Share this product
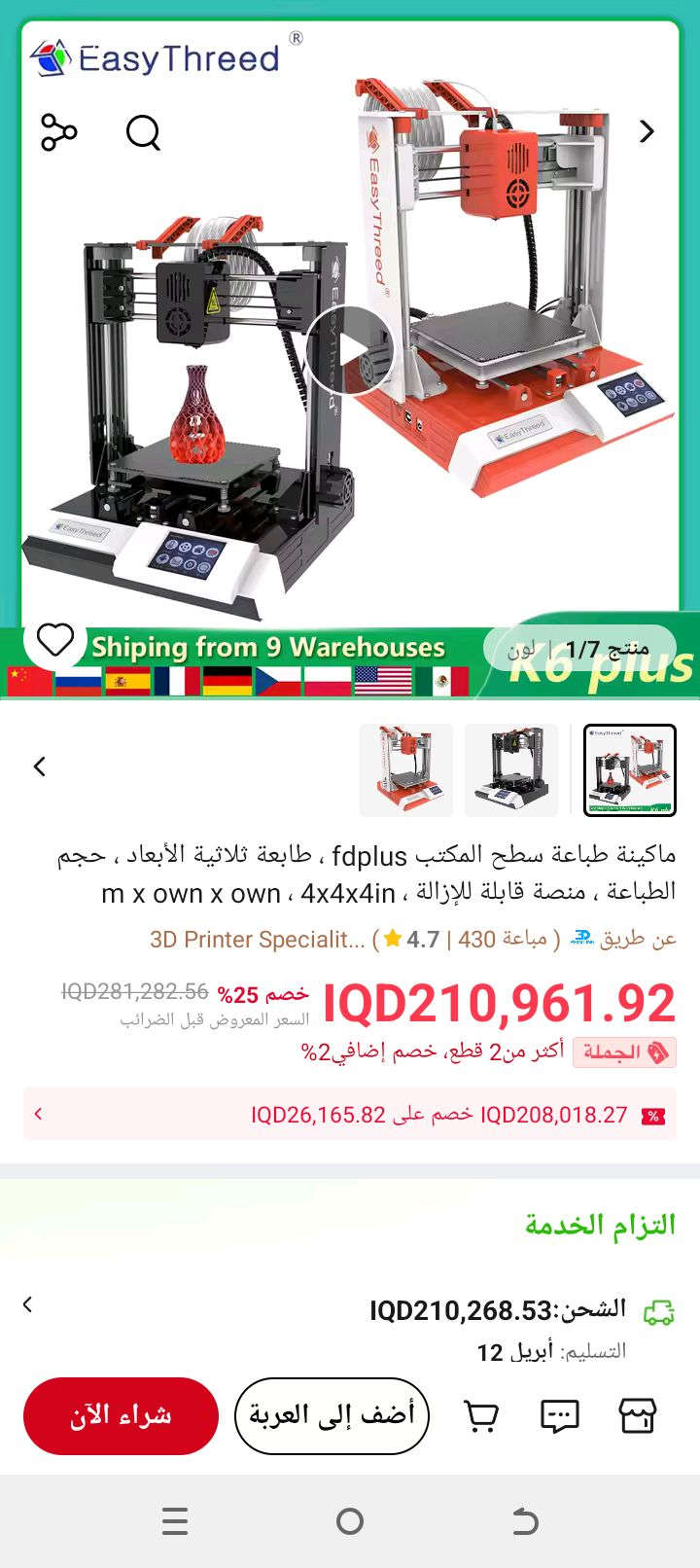The width and height of the screenshot is (700, 1568). (x=58, y=132)
